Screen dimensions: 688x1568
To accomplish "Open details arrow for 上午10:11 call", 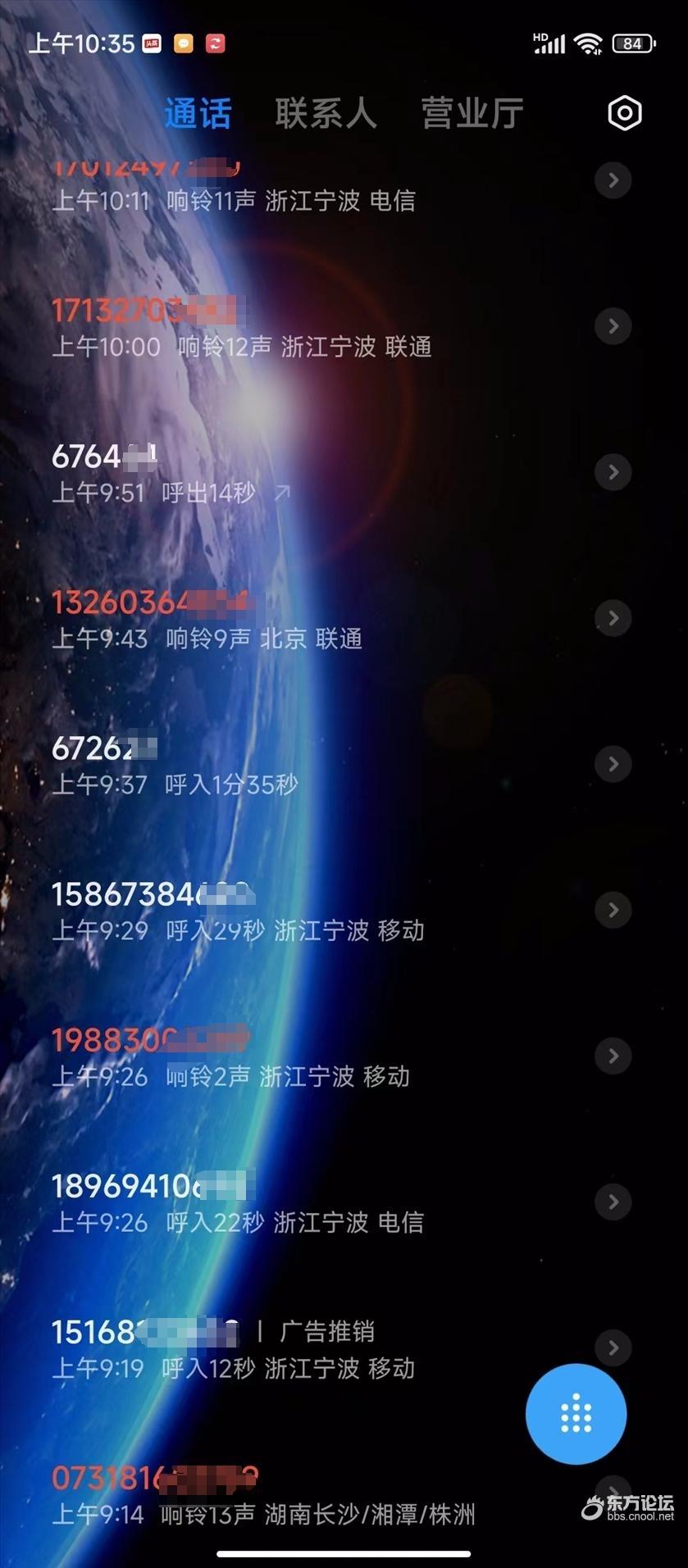I will point(613,180).
